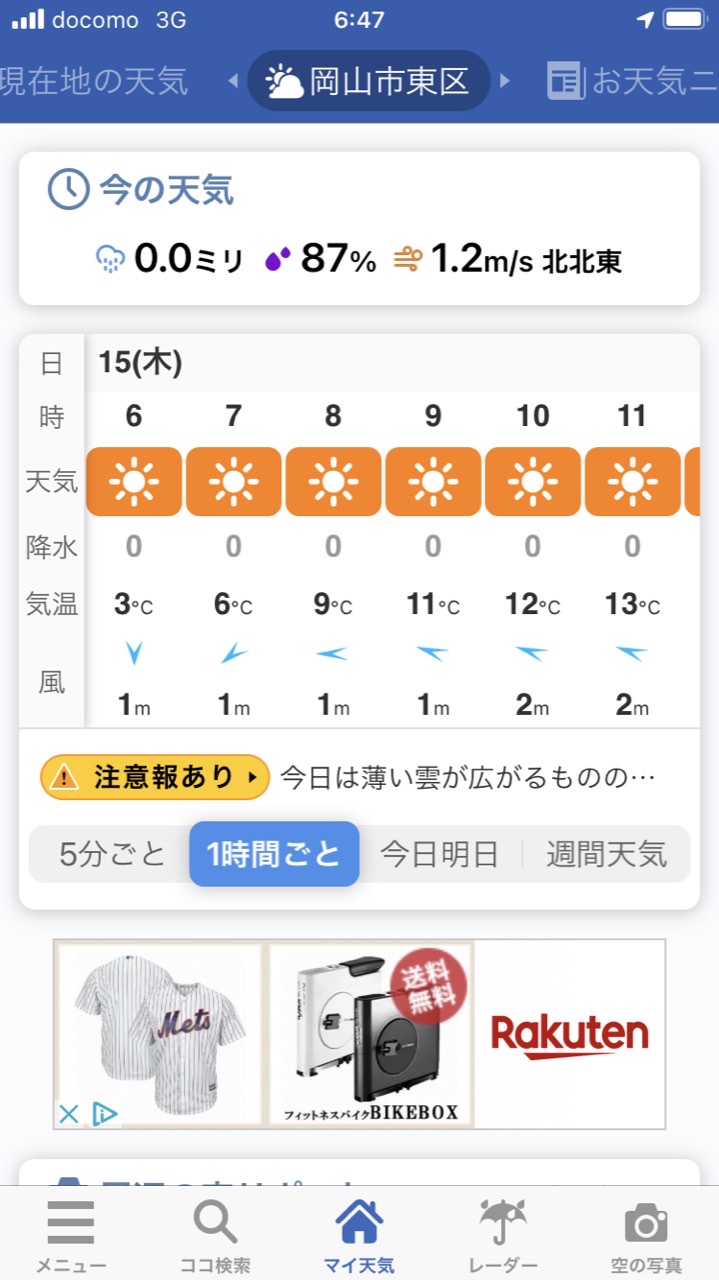
Task: Open the メニュー drawer in the bottom bar
Action: (x=70, y=1234)
